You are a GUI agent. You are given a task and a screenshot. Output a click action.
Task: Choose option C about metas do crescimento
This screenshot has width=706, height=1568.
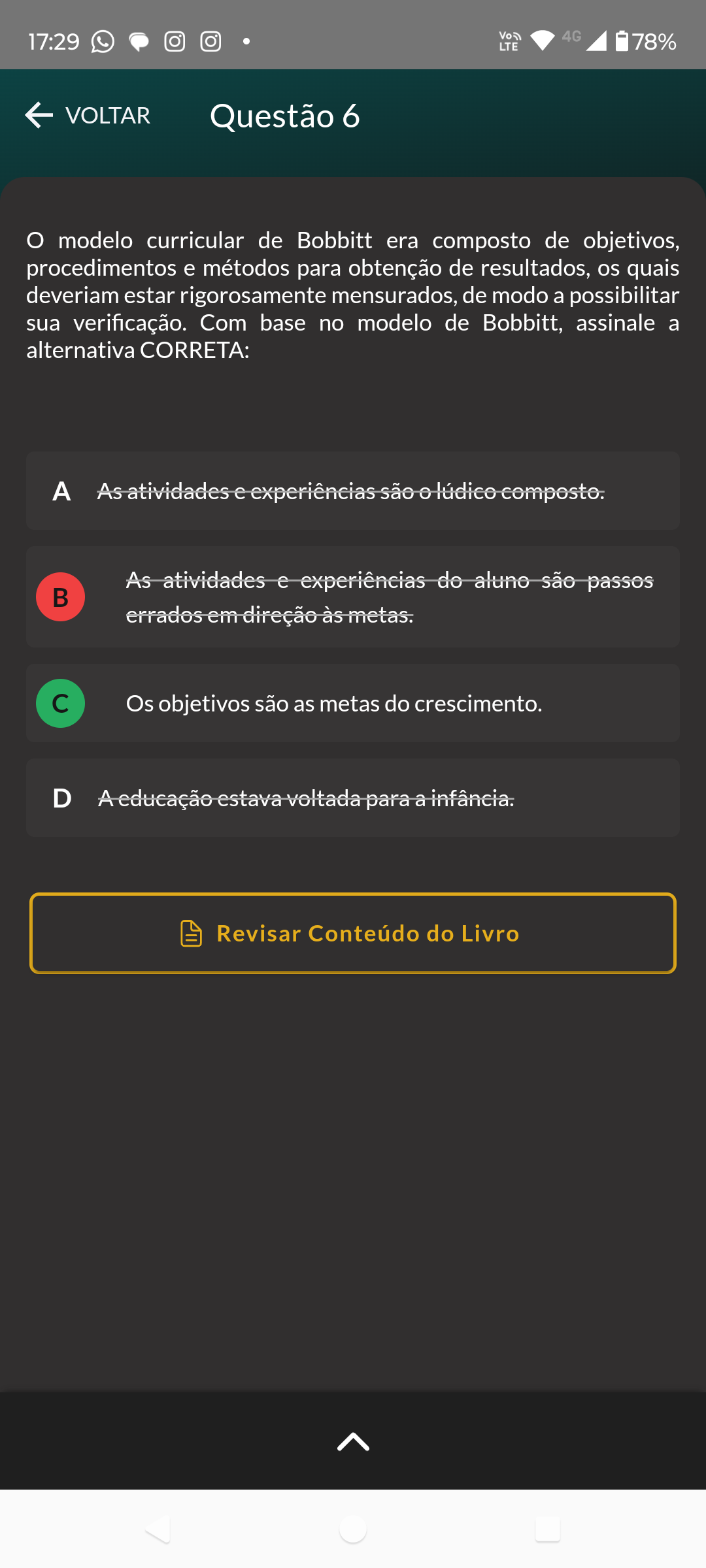coord(353,704)
